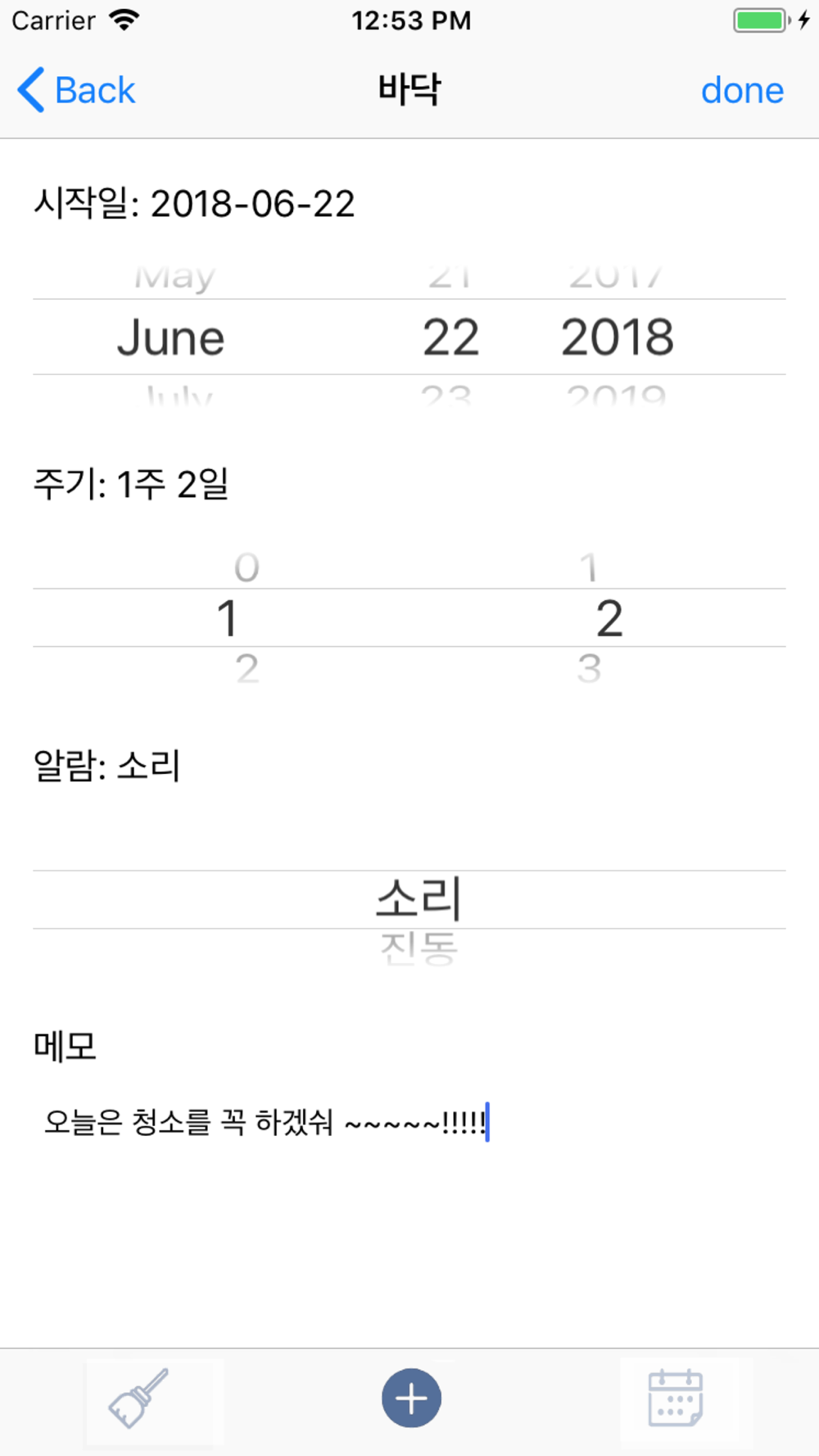This screenshot has height=1456, width=819.
Task: Open the calendar tab
Action: point(676,1398)
